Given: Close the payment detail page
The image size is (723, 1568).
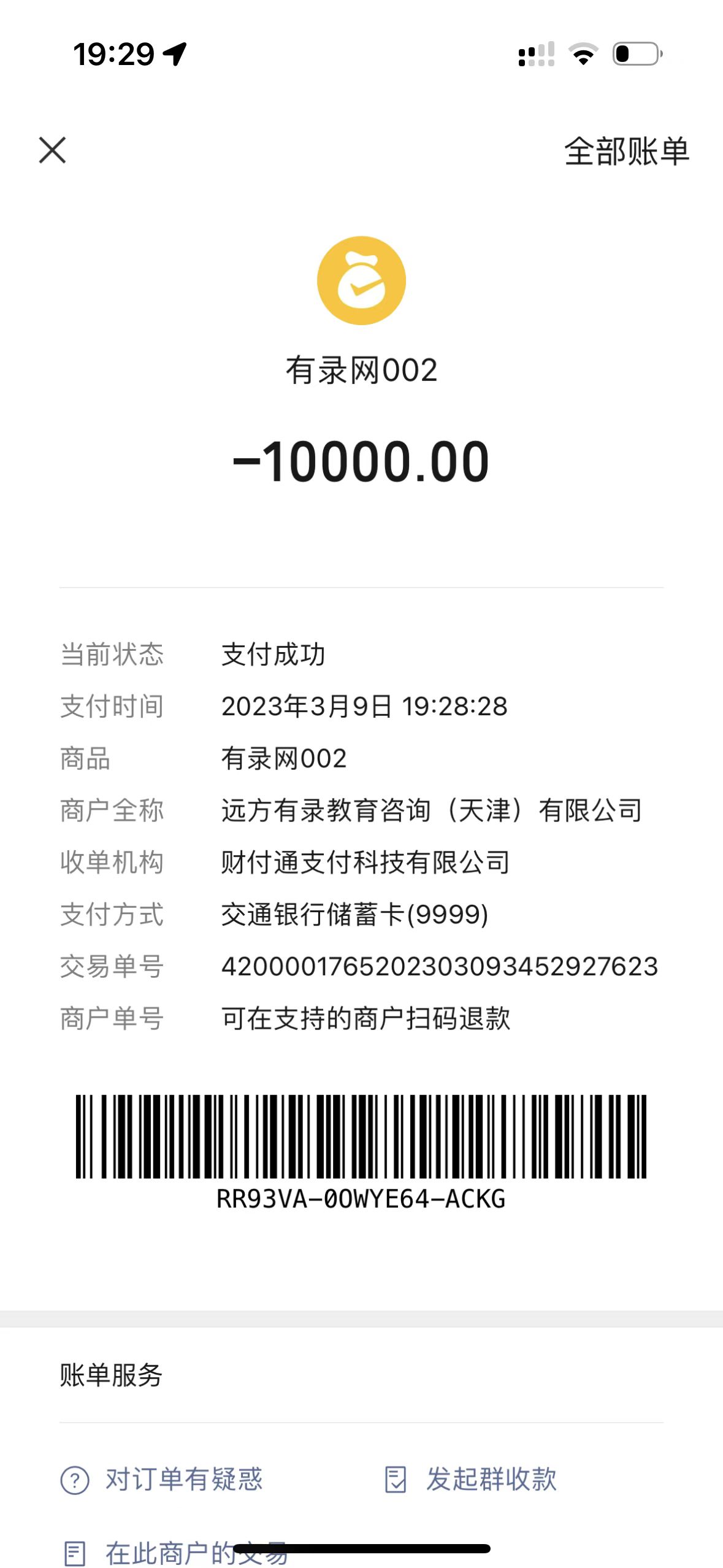Looking at the screenshot, I should pyautogui.click(x=52, y=150).
